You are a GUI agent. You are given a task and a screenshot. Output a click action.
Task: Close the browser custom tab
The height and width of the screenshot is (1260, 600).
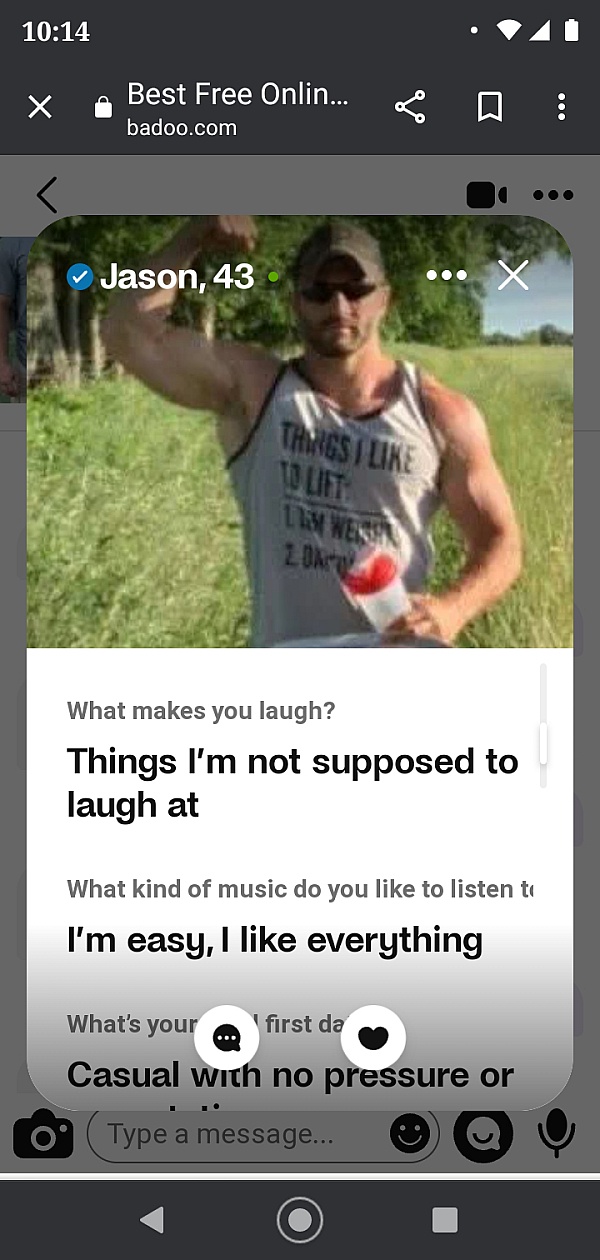coord(40,107)
